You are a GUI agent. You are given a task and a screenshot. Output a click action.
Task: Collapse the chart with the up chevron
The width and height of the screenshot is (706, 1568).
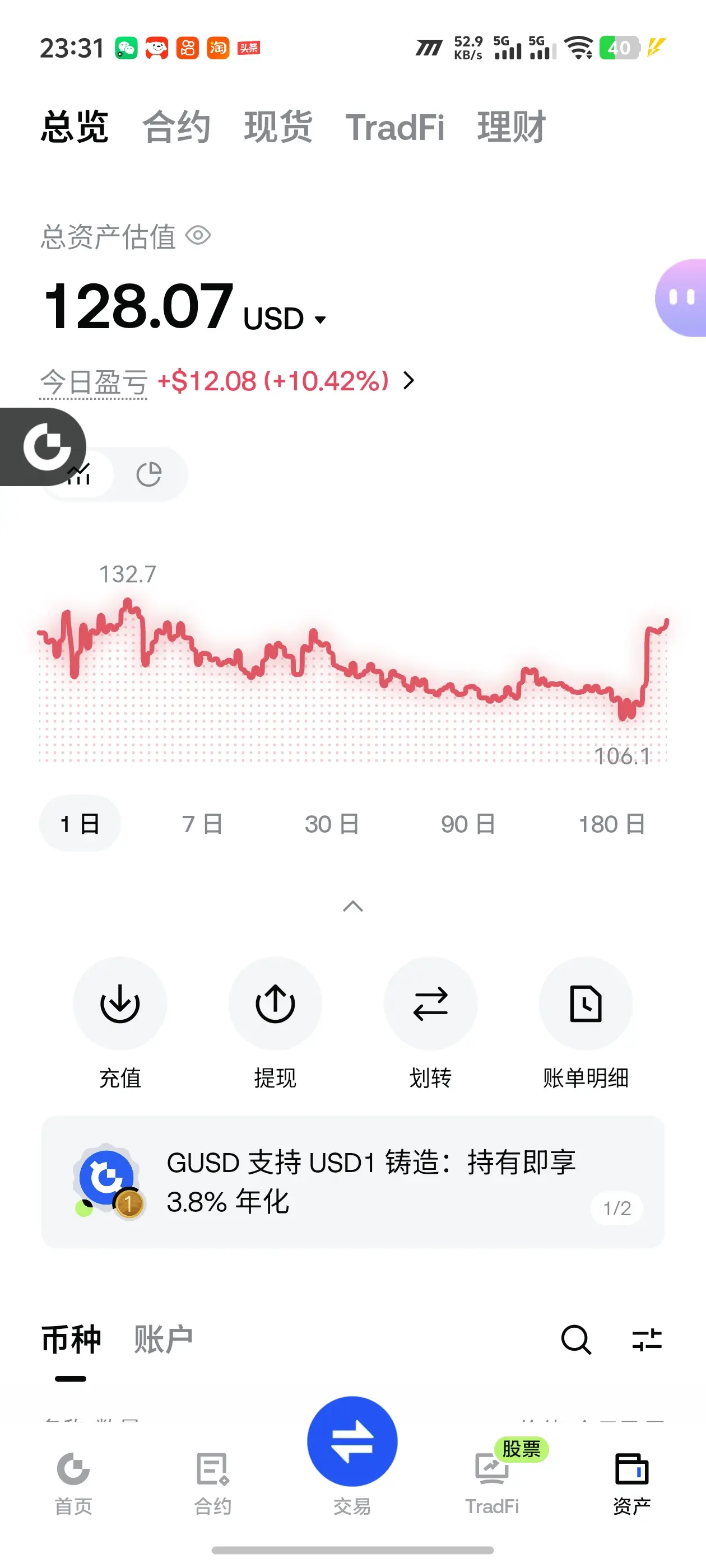click(x=354, y=906)
